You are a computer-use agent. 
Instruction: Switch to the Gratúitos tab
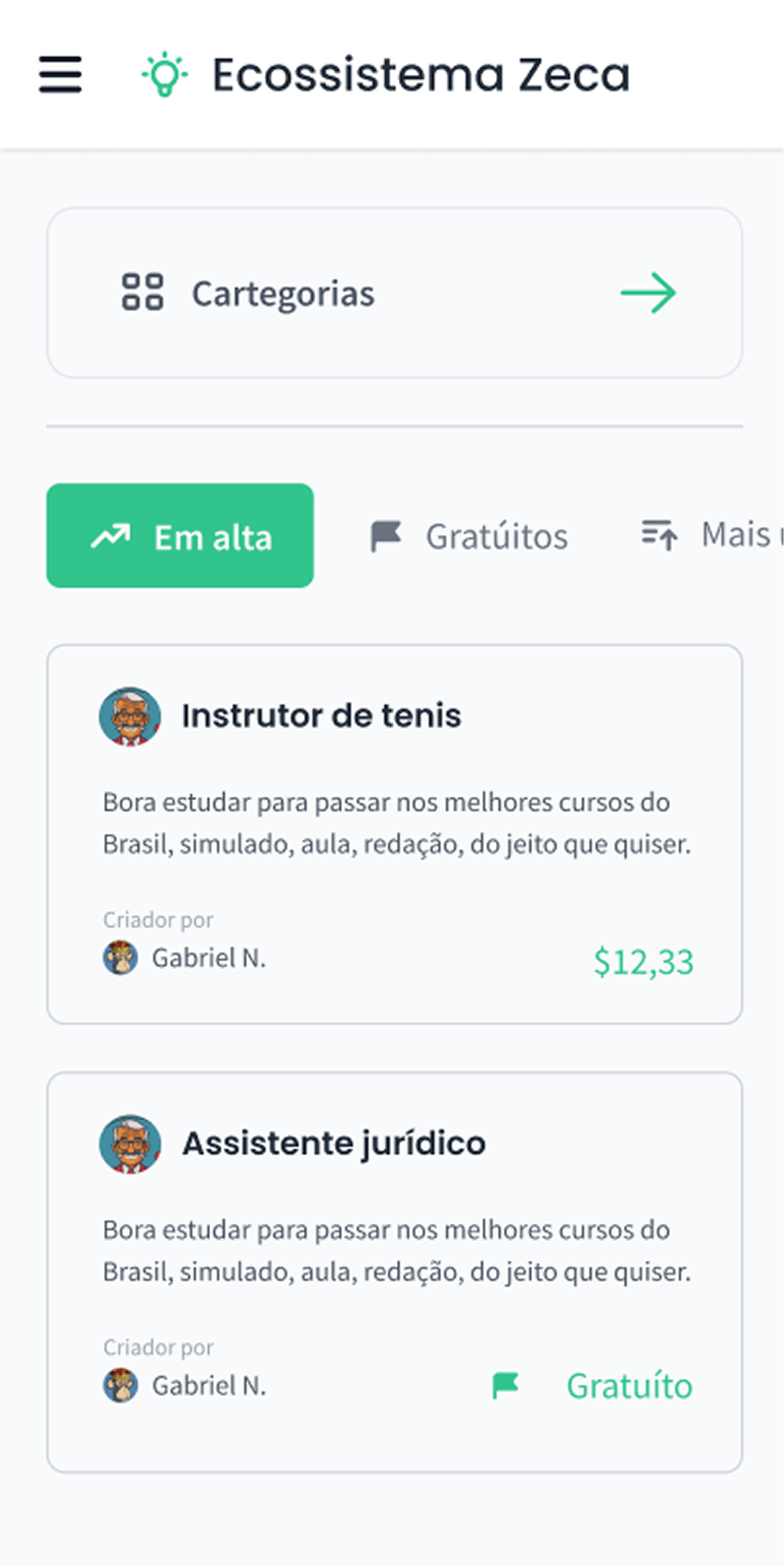496,535
